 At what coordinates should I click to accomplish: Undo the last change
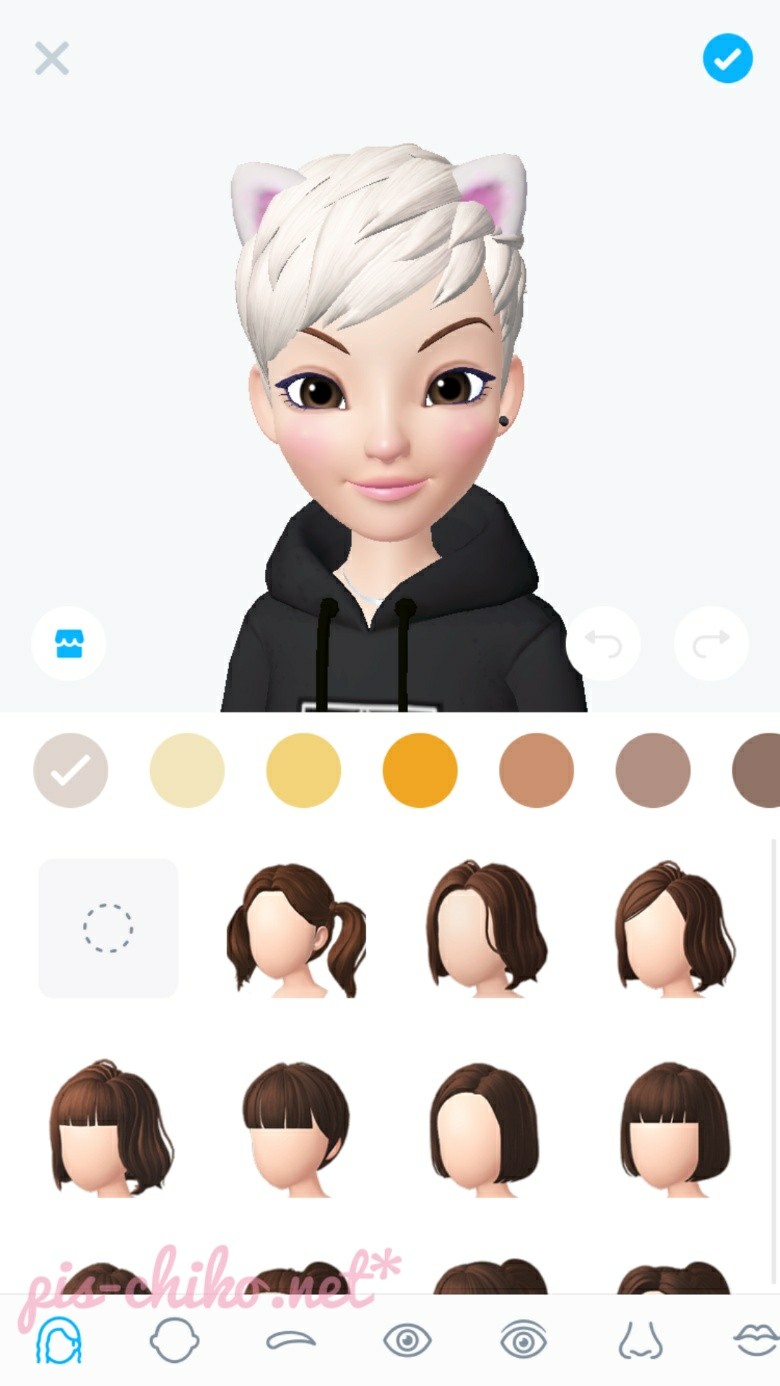603,644
